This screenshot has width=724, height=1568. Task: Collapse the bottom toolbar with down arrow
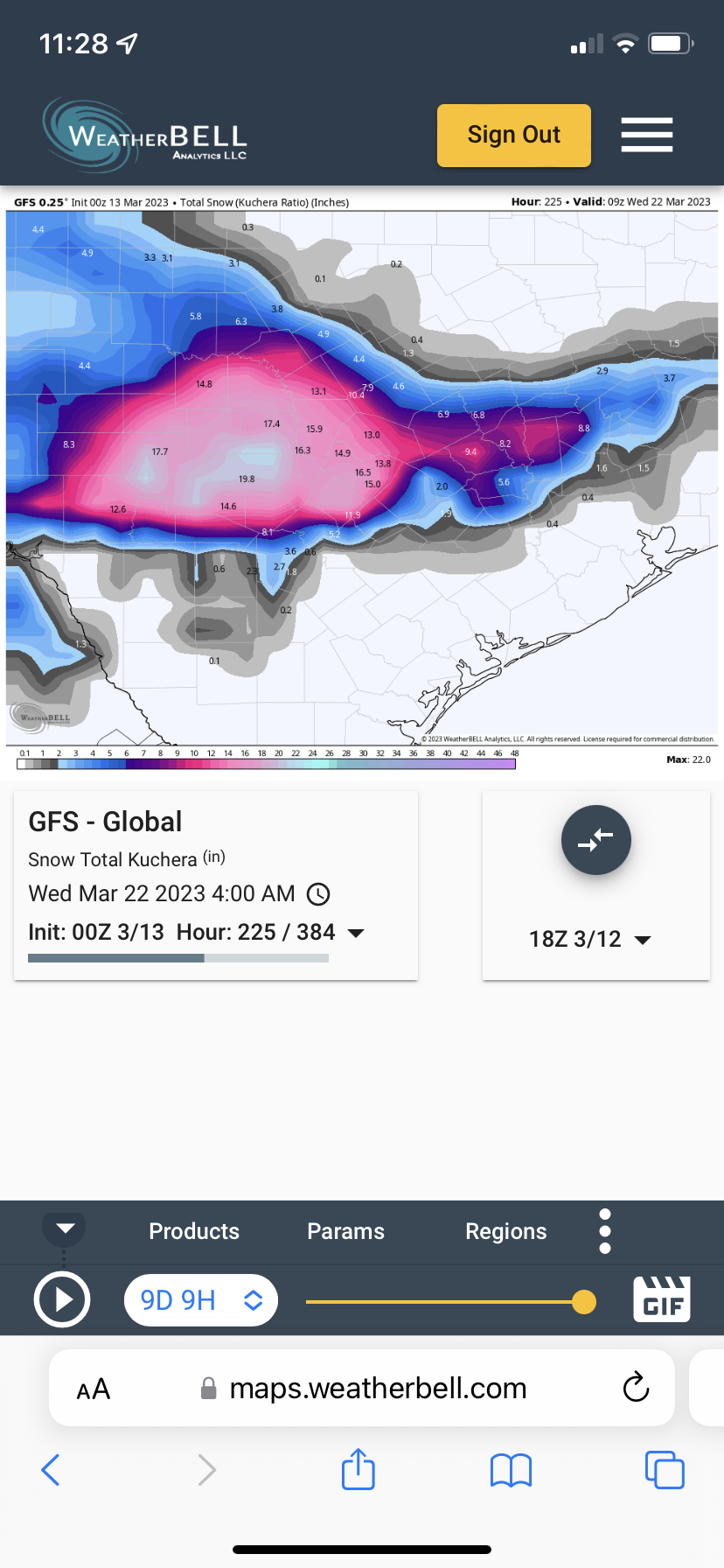(x=65, y=1228)
